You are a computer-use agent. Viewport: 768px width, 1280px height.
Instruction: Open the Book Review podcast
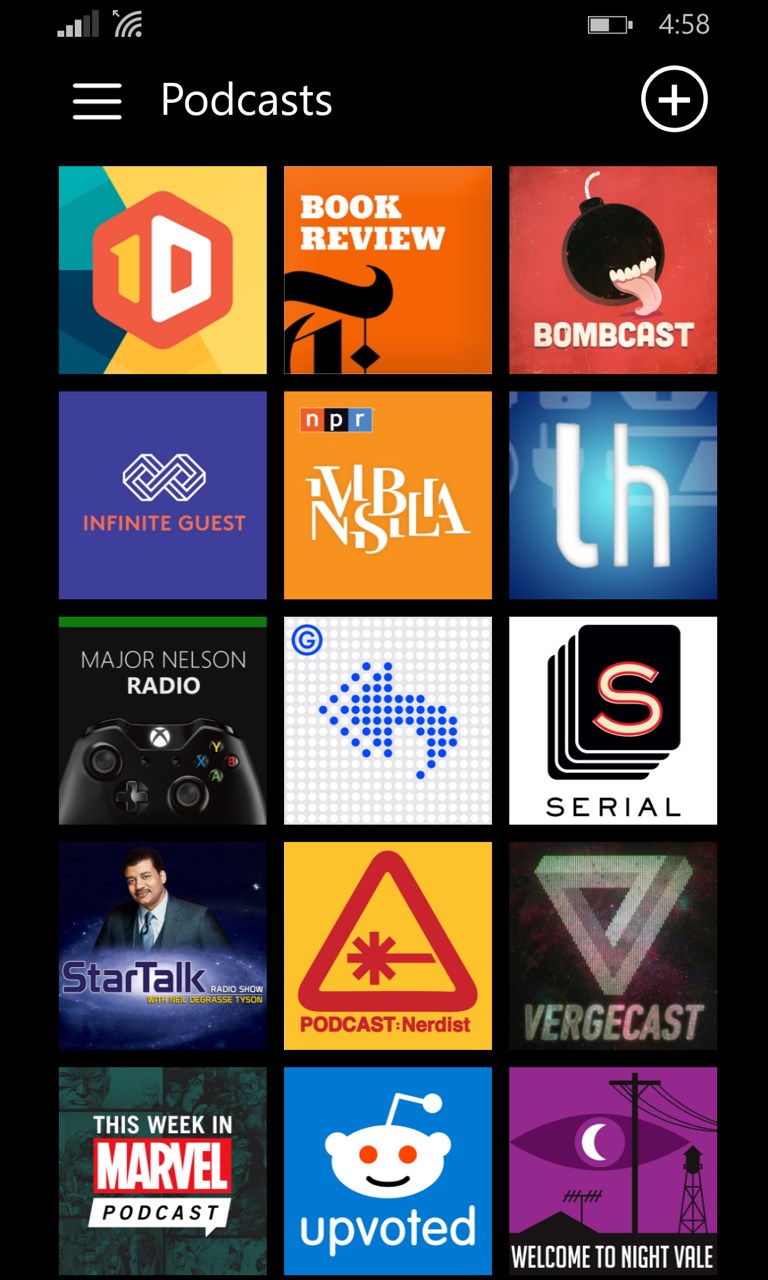coord(388,270)
